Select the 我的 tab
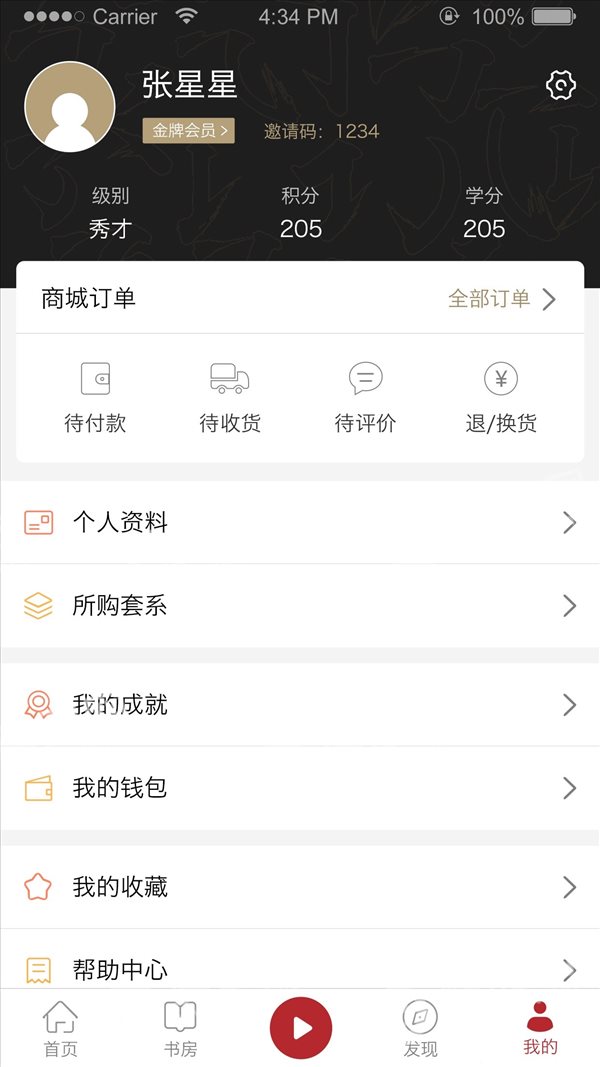600x1067 pixels. [540, 1028]
